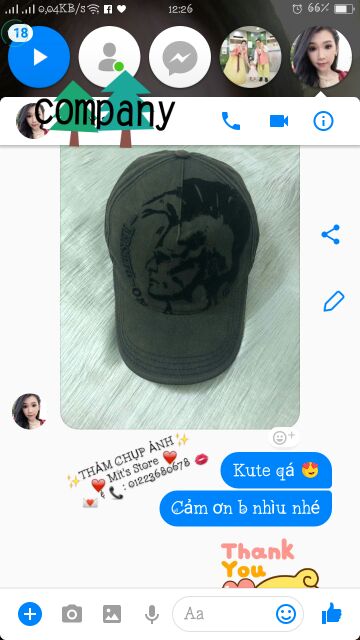This screenshot has height=640, width=360.
Task: Open the photo gallery picker
Action: (x=112, y=614)
